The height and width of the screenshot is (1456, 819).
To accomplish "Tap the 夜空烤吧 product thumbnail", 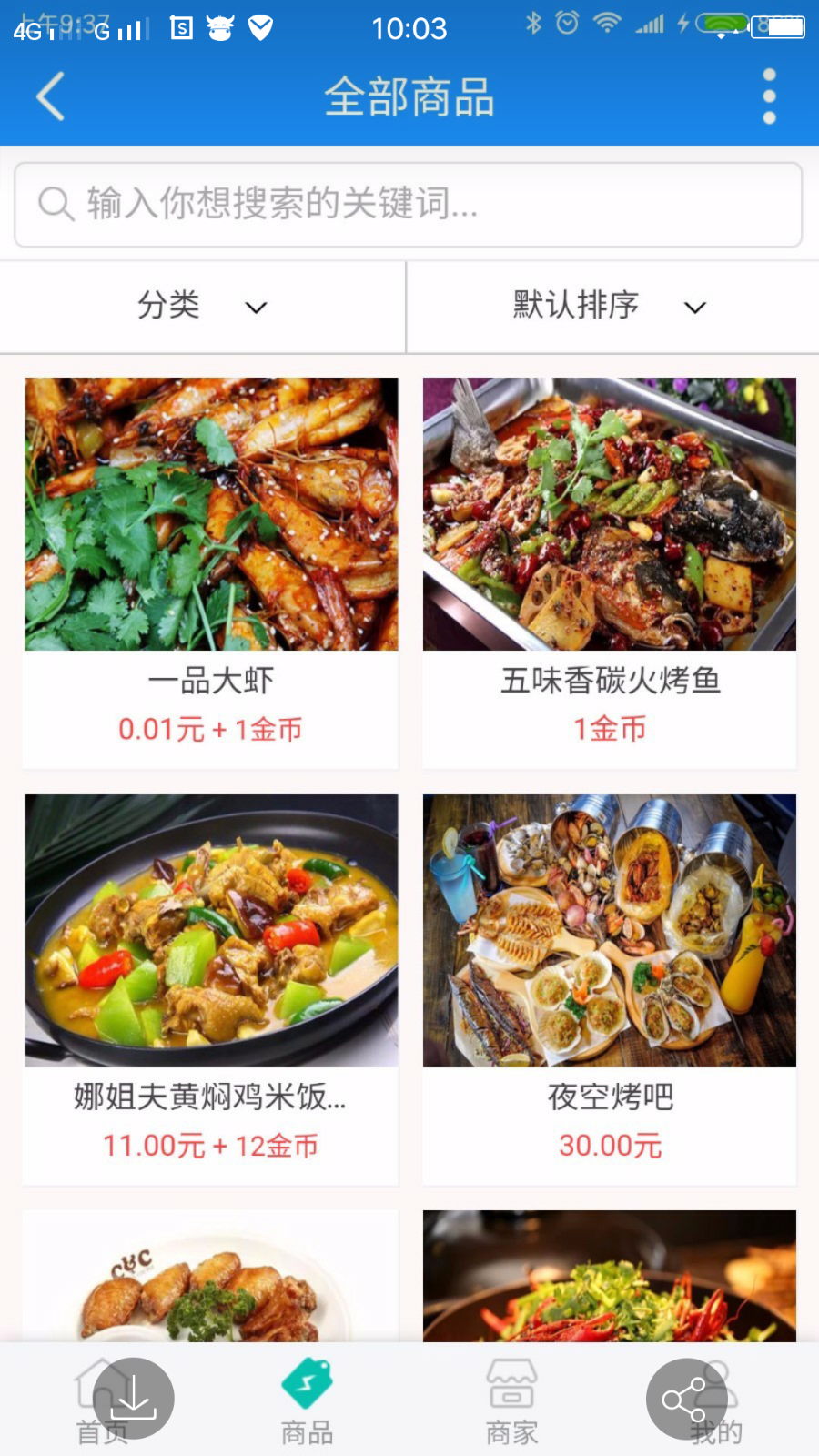I will pos(610,930).
